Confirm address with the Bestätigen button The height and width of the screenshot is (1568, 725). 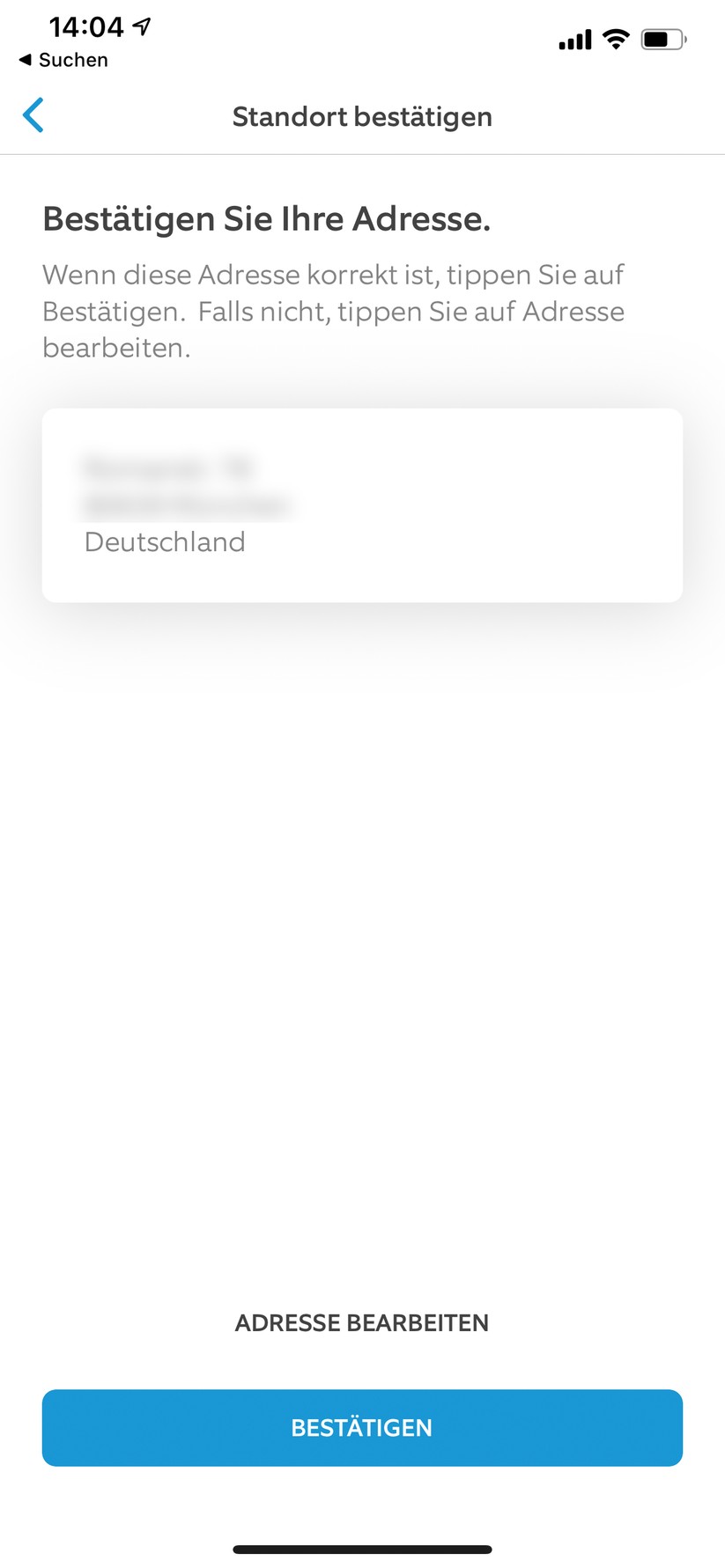click(x=362, y=1427)
